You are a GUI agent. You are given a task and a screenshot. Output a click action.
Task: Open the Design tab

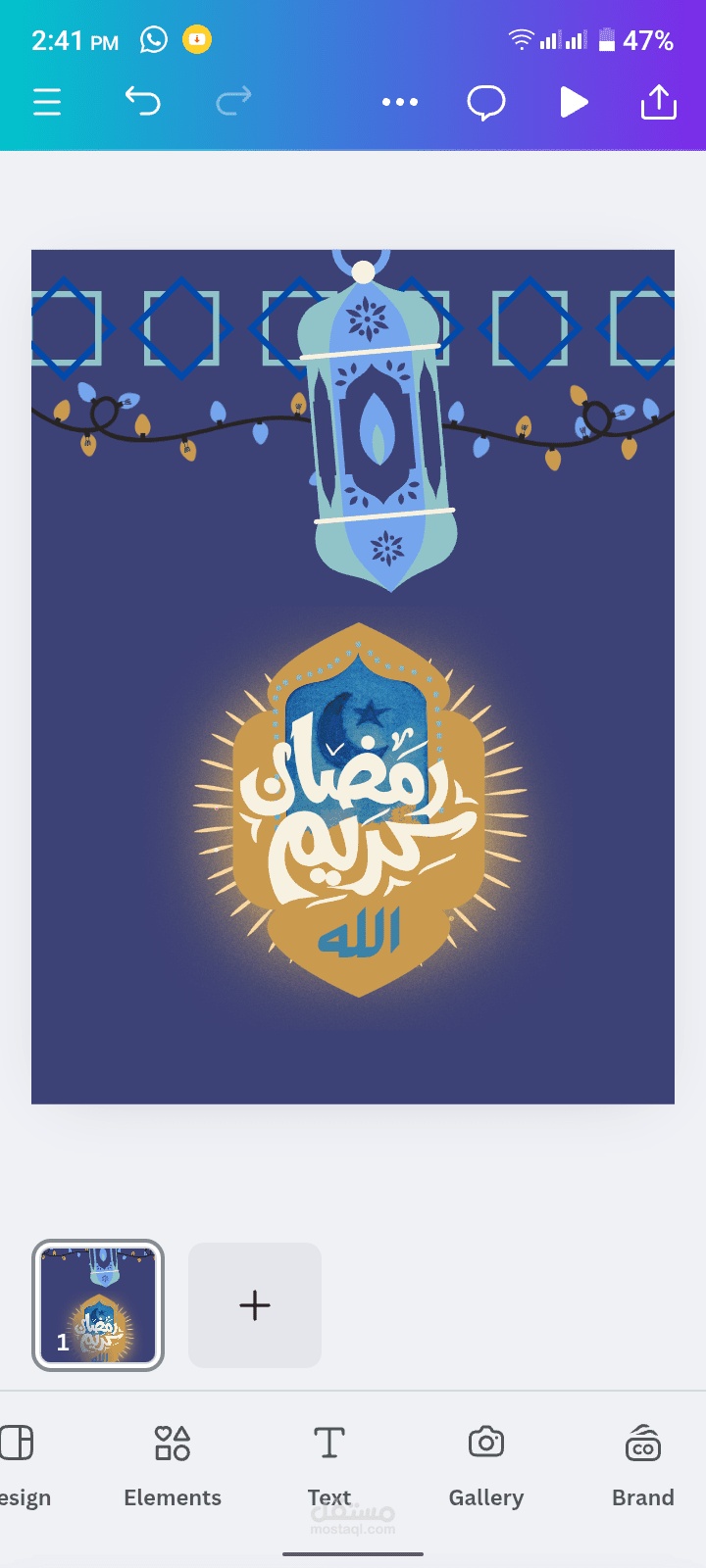click(20, 1466)
